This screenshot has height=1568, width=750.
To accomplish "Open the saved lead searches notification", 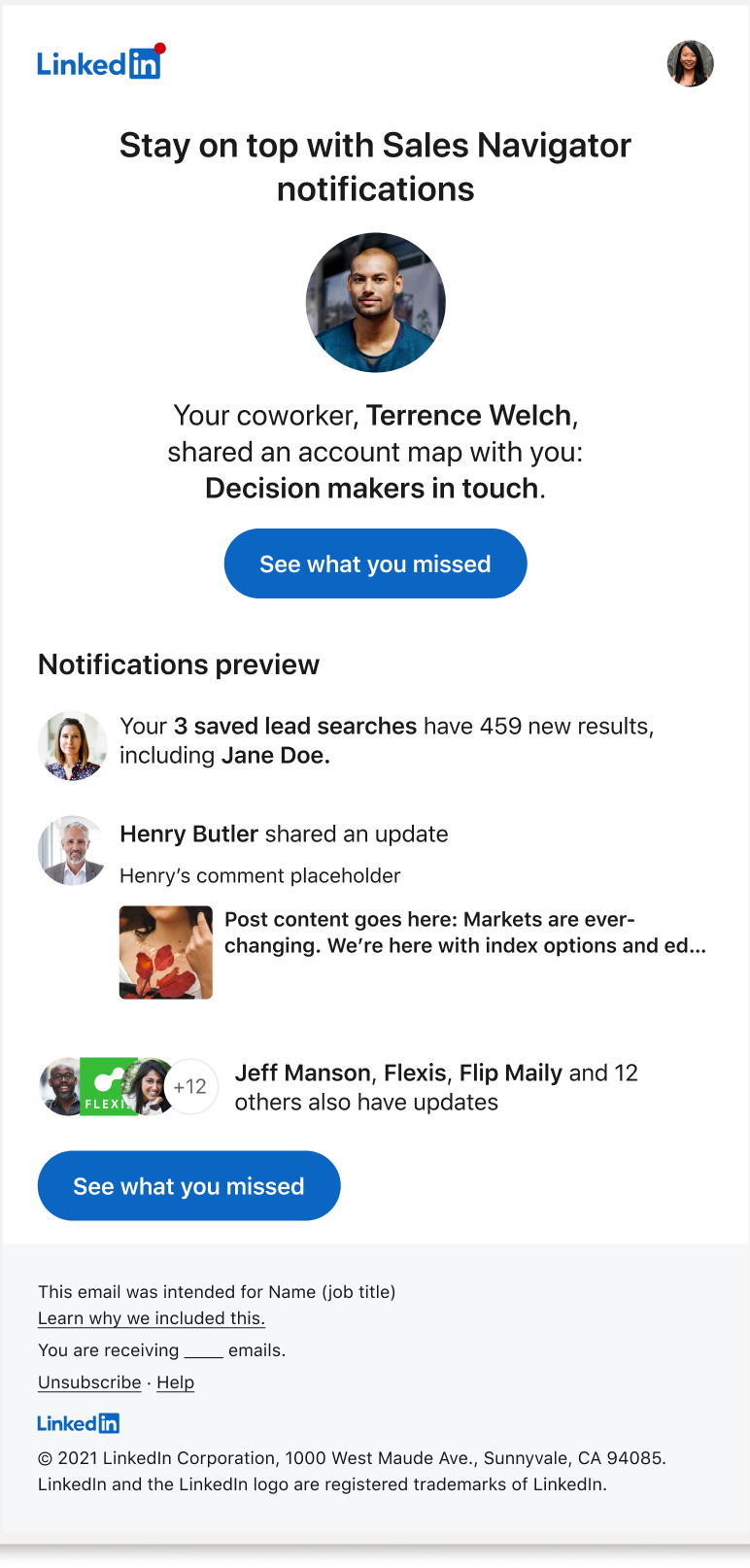I will click(386, 740).
